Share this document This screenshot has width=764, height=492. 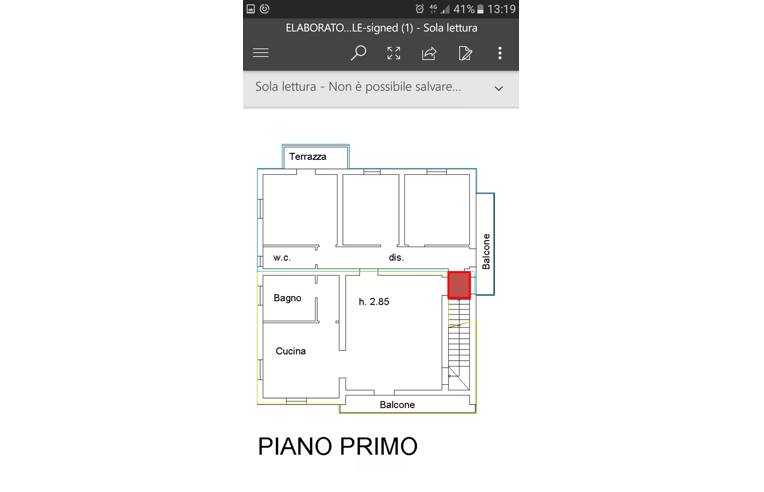(x=429, y=53)
